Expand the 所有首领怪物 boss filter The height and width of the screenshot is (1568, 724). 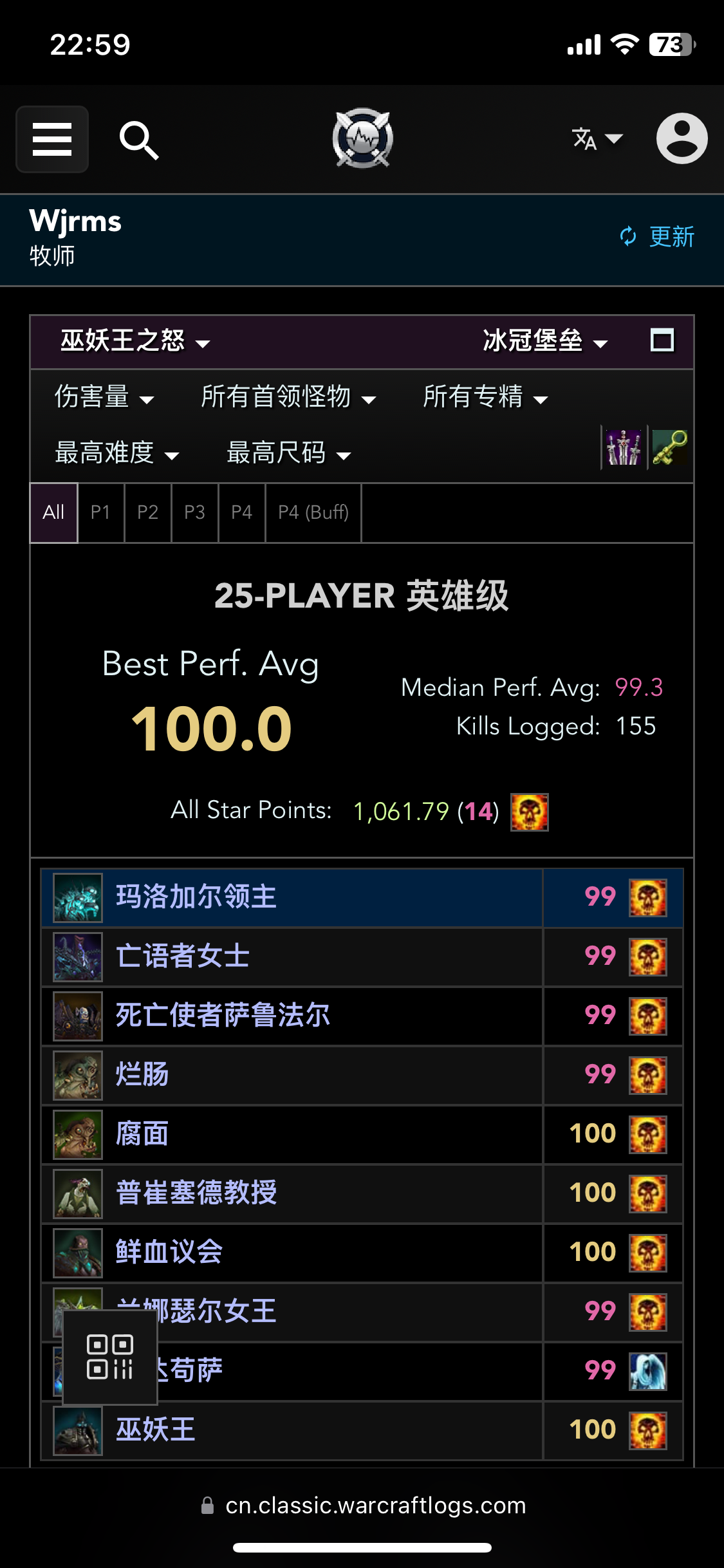288,397
